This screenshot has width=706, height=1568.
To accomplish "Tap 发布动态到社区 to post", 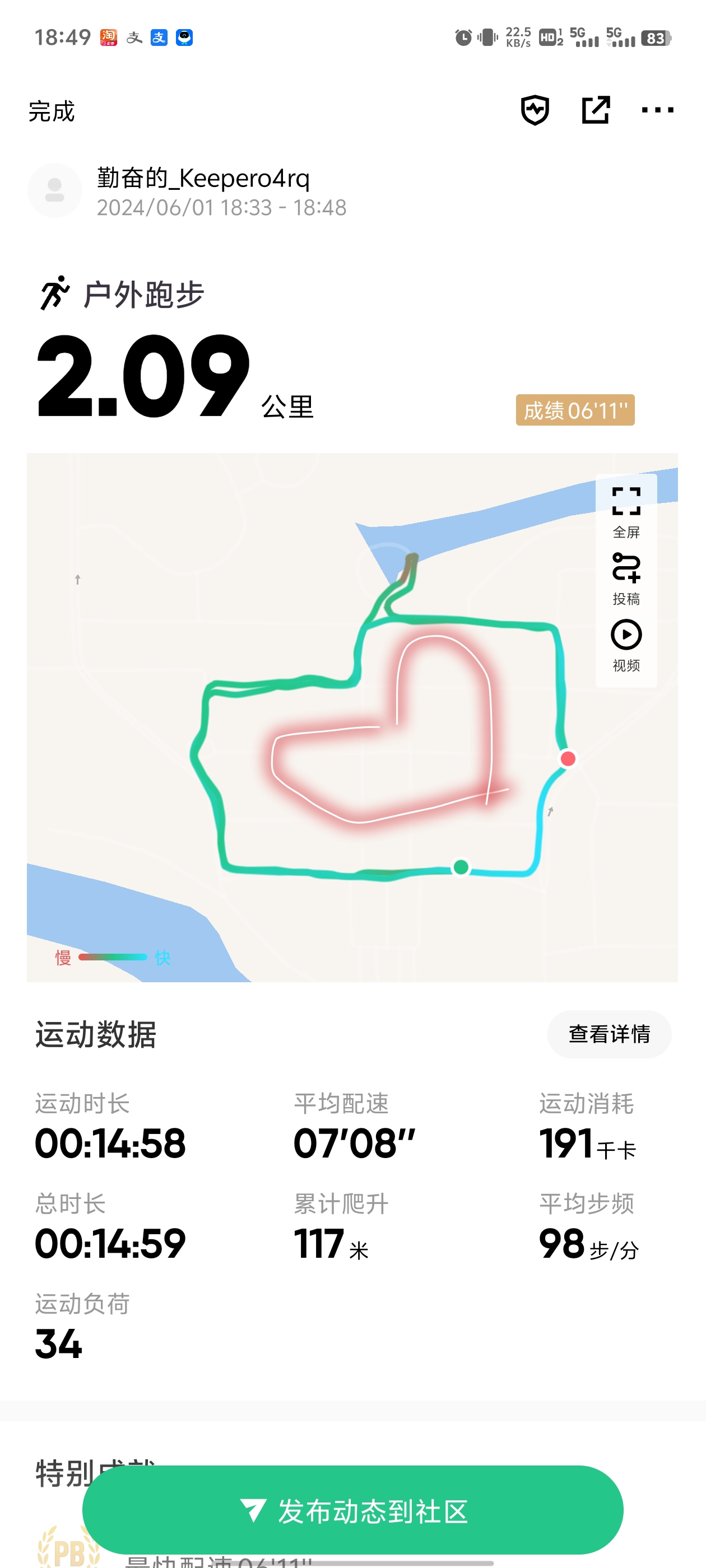I will [x=352, y=1511].
